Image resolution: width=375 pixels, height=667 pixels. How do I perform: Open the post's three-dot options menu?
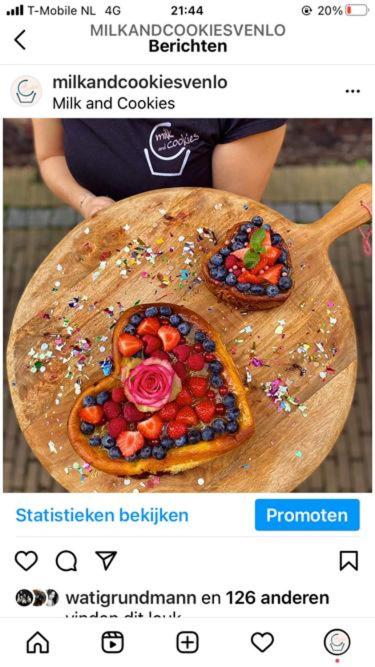click(352, 91)
